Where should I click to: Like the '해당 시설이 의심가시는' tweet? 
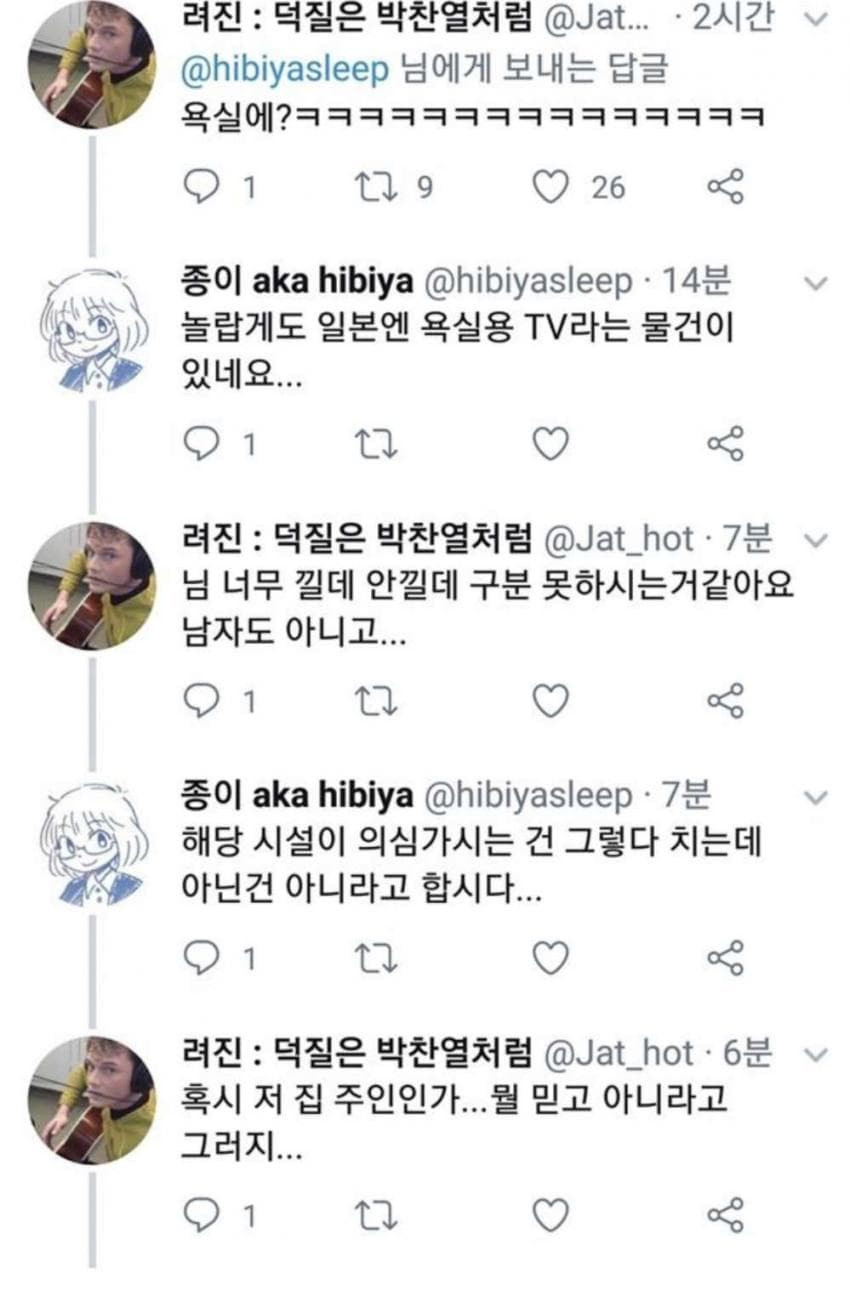[x=550, y=959]
